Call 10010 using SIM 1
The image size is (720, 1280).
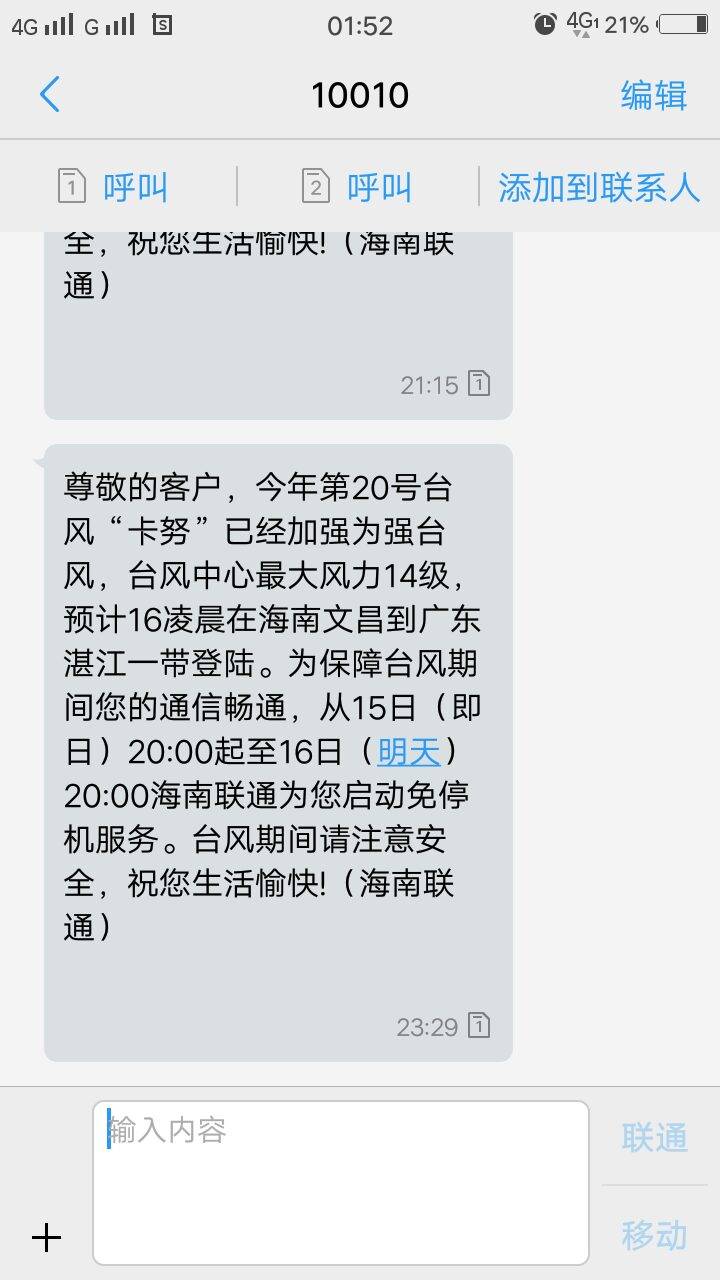[113, 187]
